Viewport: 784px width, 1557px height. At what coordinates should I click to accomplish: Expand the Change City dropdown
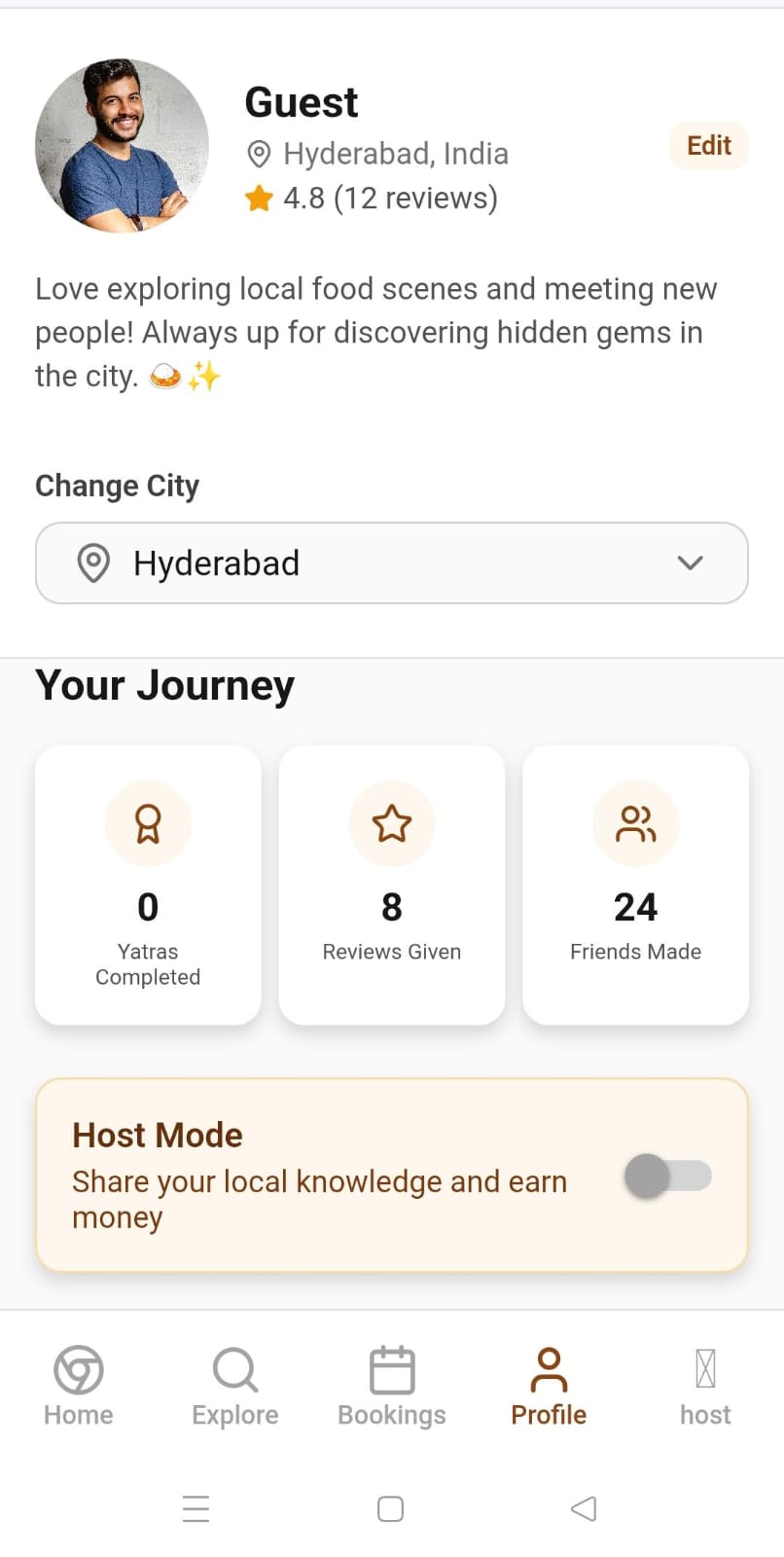click(x=391, y=563)
